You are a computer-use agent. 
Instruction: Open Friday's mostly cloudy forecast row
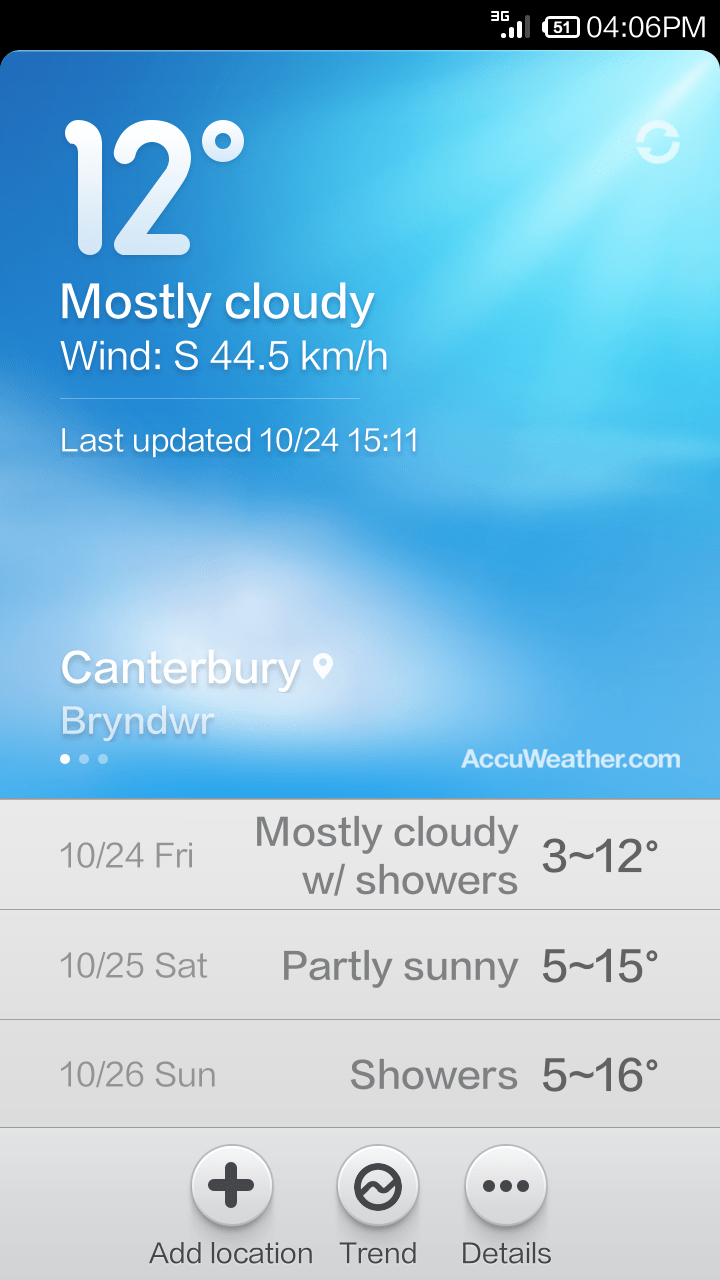coord(360,854)
